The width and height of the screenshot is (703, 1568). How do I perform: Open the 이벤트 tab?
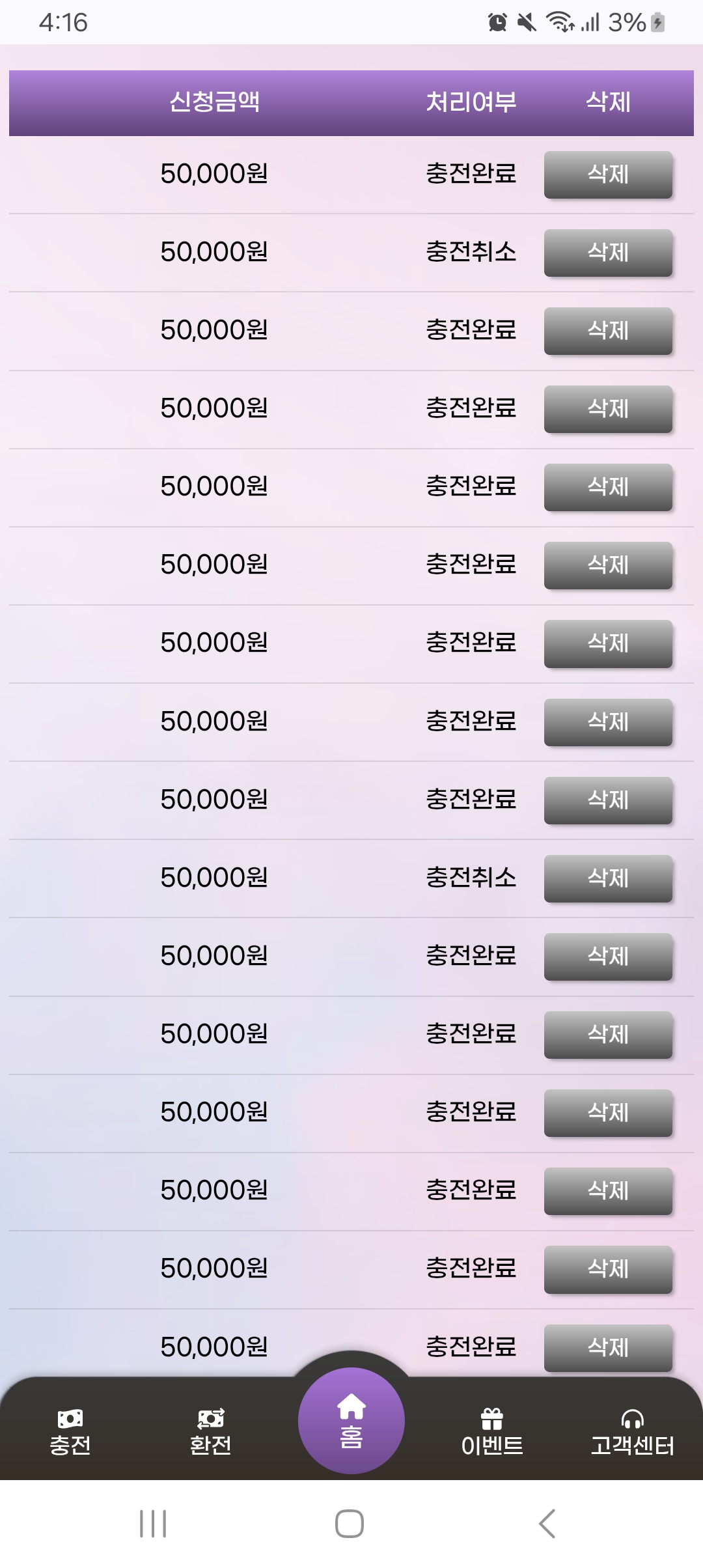[x=492, y=1432]
